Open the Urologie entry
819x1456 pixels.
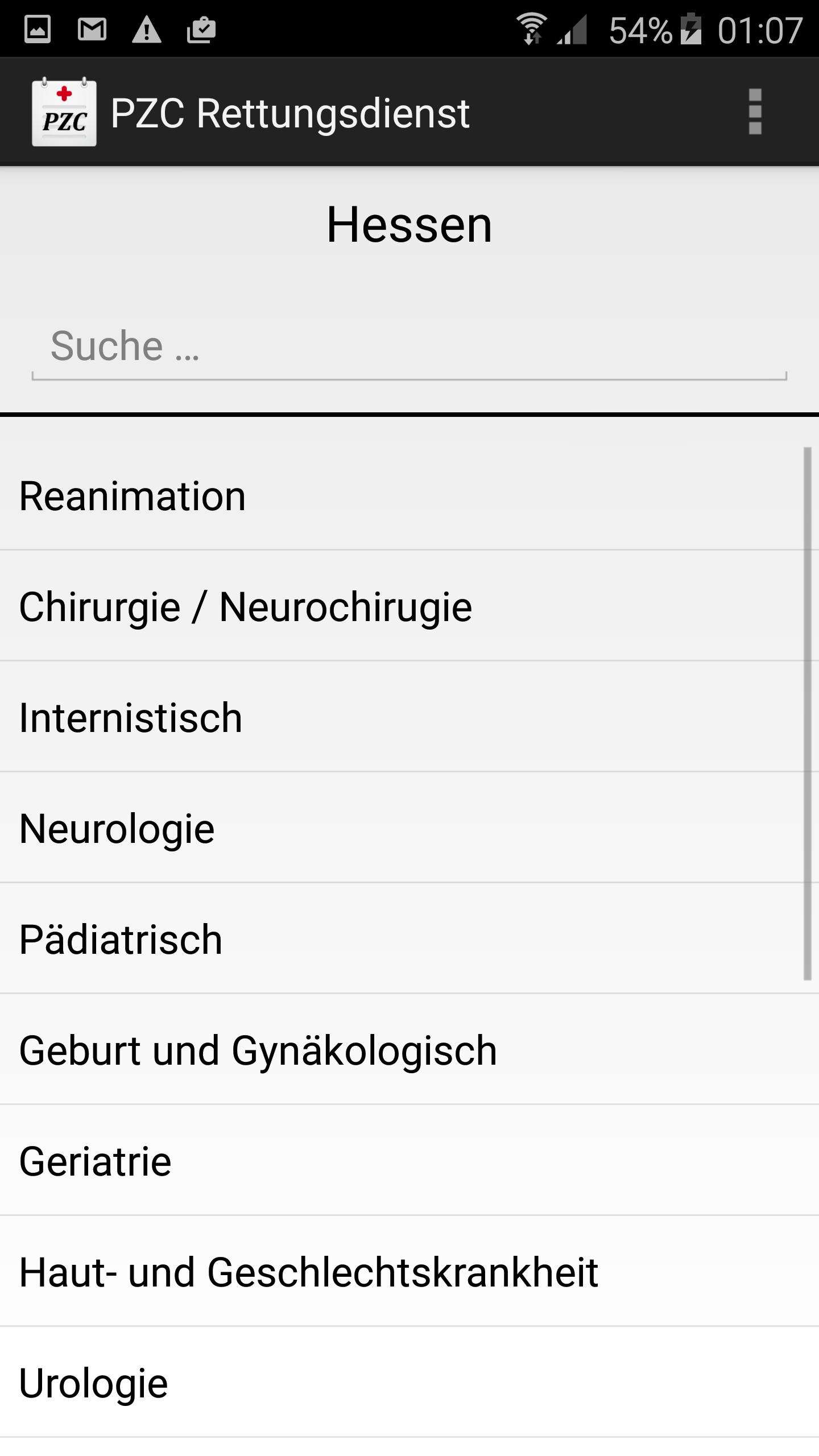pos(409,1383)
